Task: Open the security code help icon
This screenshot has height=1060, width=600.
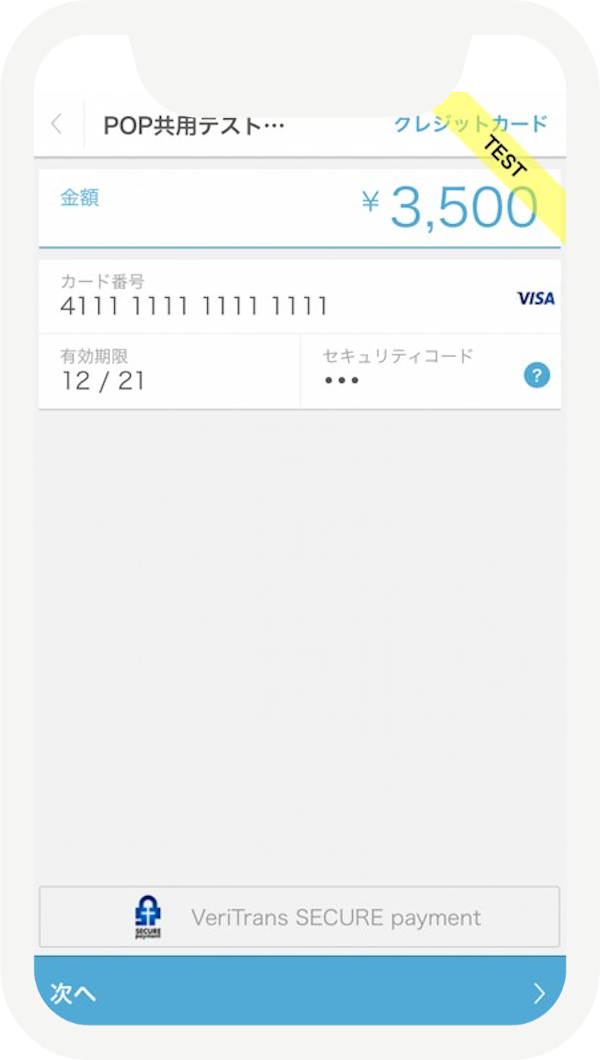Action: point(536,376)
